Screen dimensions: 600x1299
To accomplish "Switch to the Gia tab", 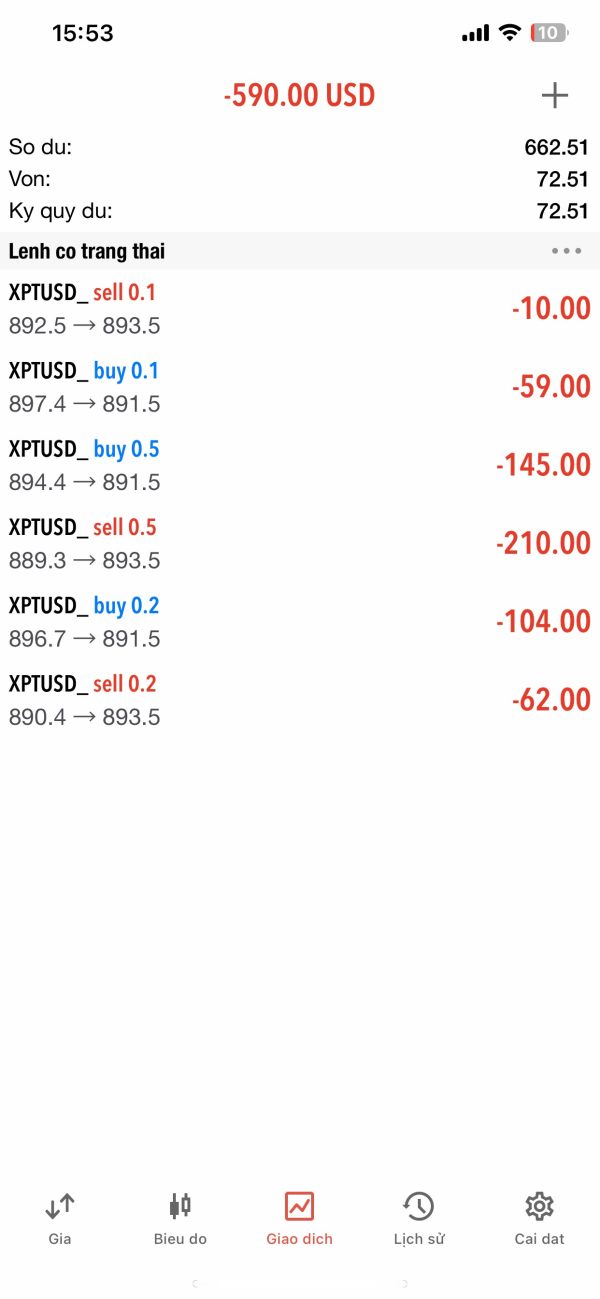I will click(60, 1218).
